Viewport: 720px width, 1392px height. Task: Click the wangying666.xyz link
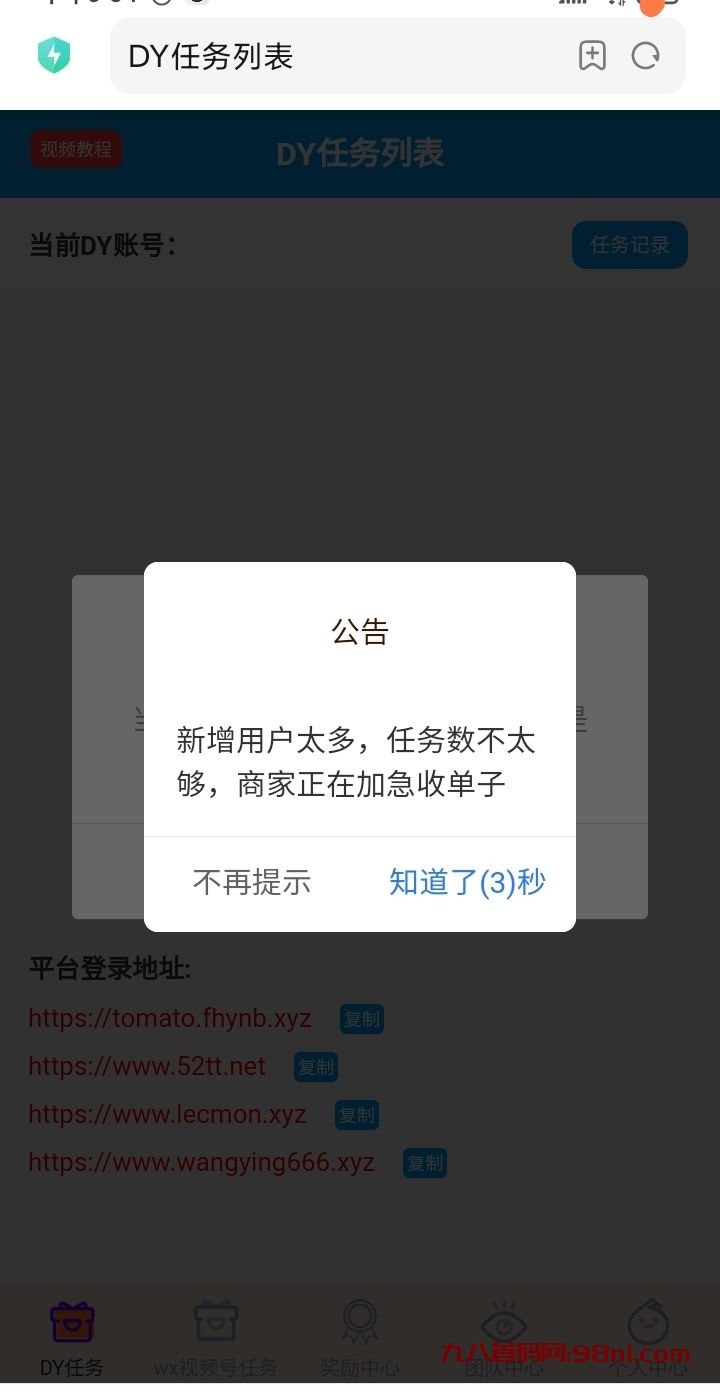point(200,1162)
